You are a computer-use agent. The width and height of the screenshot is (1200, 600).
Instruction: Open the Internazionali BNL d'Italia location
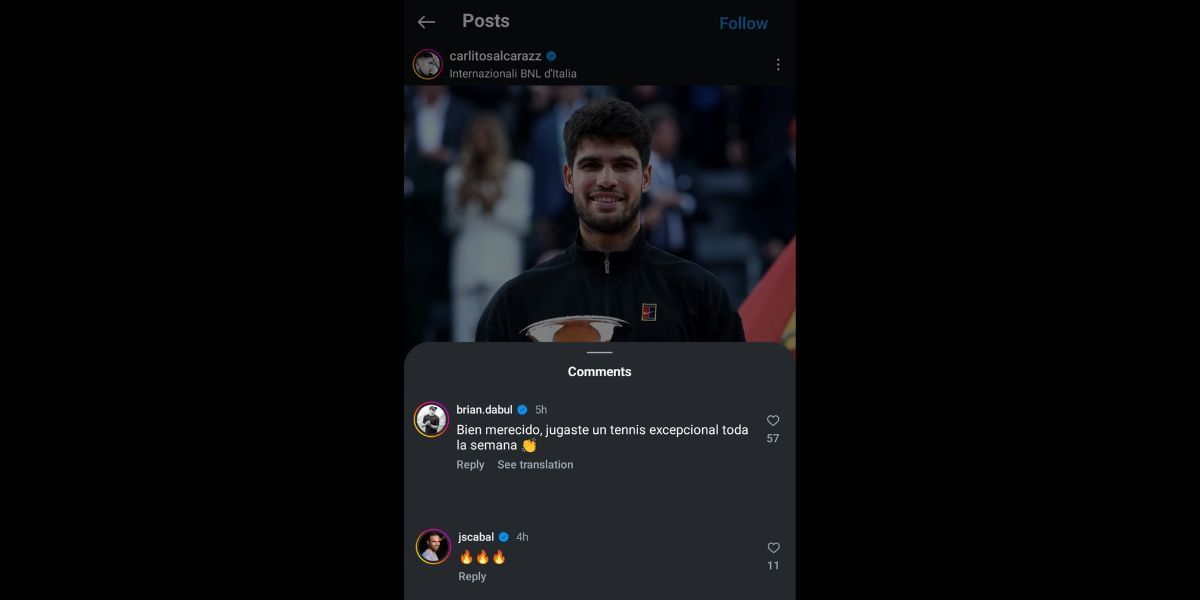(x=513, y=73)
